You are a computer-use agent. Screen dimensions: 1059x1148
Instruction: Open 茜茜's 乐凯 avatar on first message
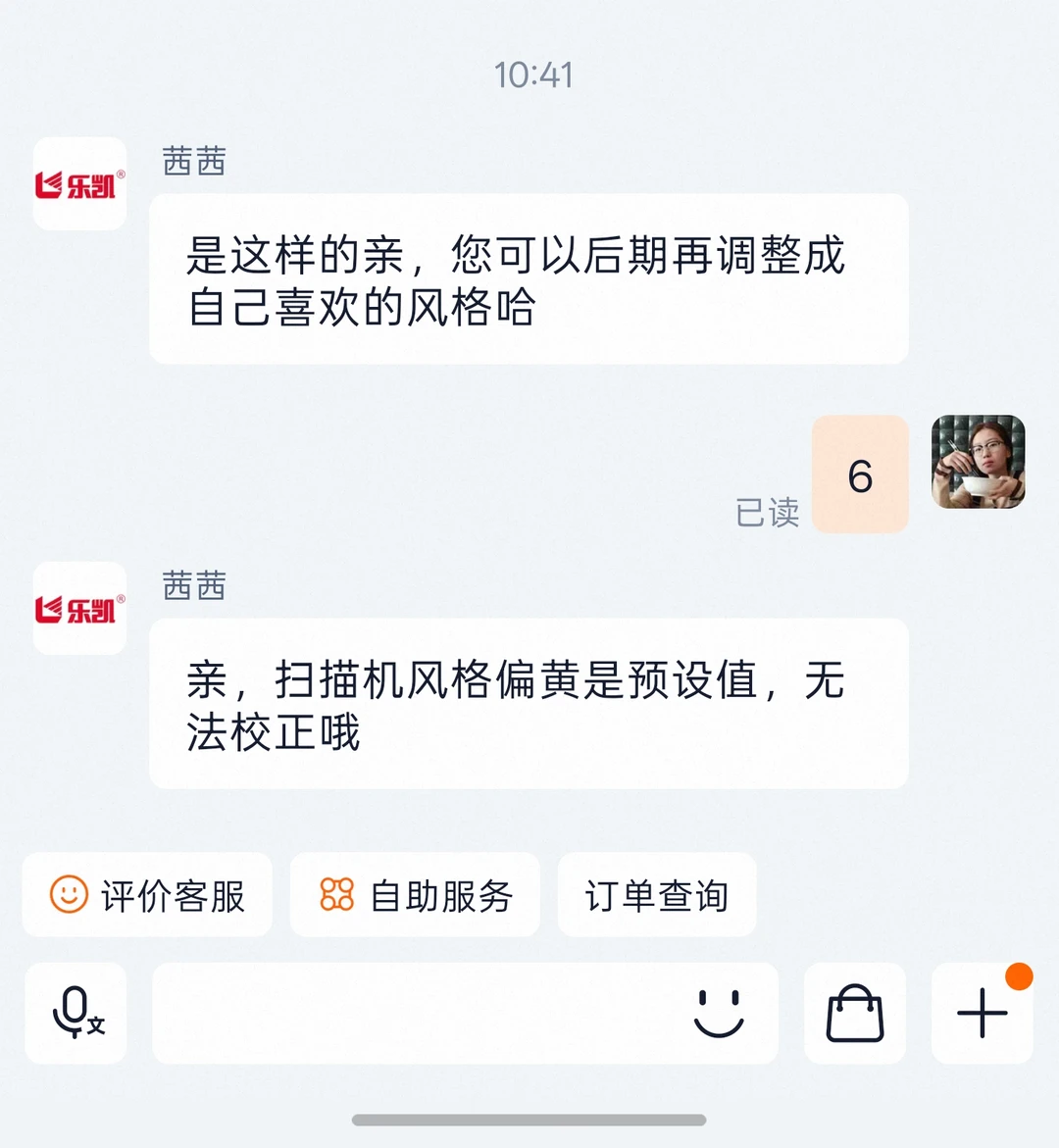click(x=79, y=183)
